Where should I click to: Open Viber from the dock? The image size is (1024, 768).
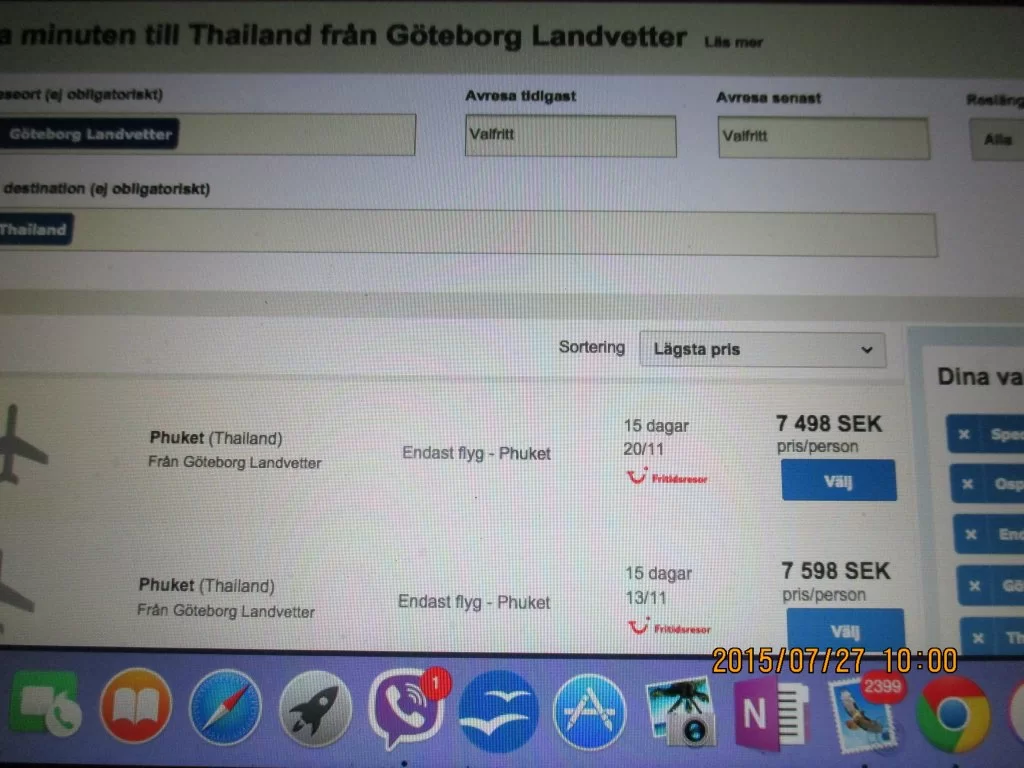404,709
